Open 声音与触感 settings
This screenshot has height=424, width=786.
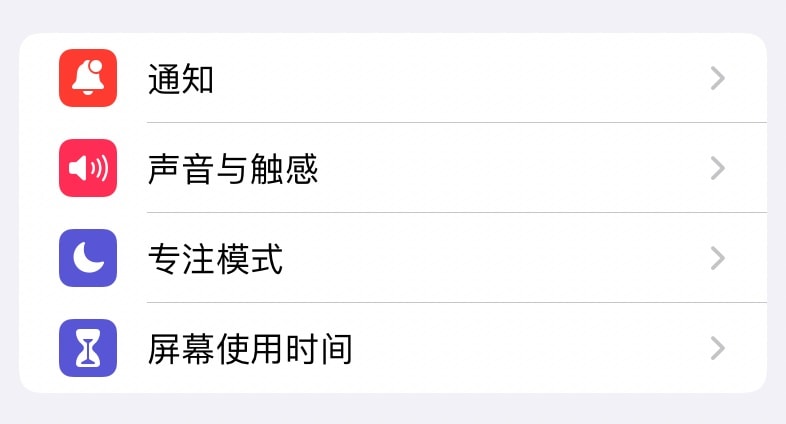tap(392, 168)
